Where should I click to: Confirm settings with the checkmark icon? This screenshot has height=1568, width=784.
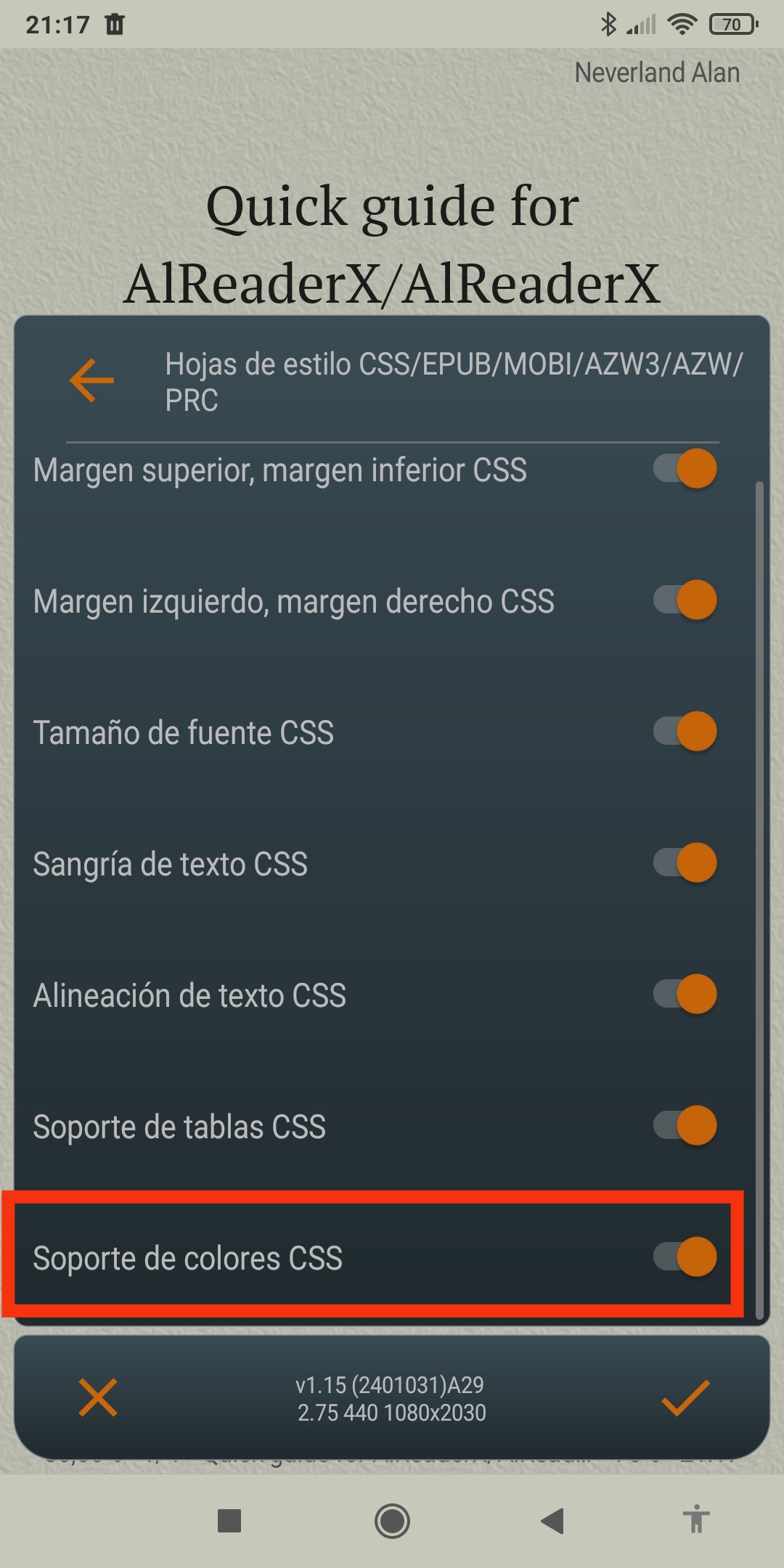click(685, 1398)
